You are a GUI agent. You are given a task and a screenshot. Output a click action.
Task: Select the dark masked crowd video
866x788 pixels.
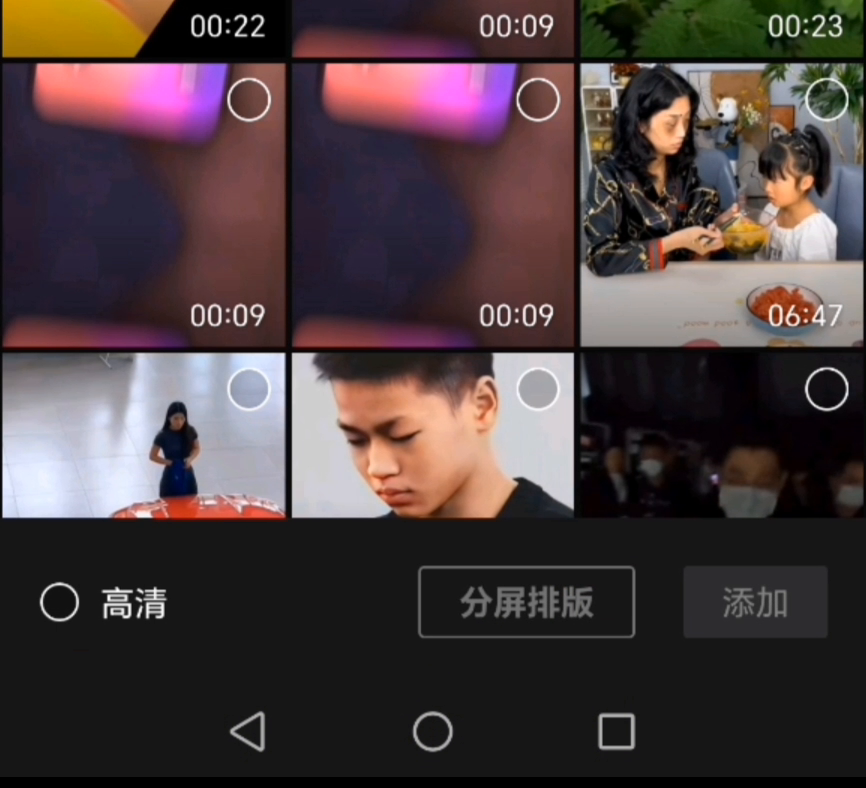tap(826, 389)
